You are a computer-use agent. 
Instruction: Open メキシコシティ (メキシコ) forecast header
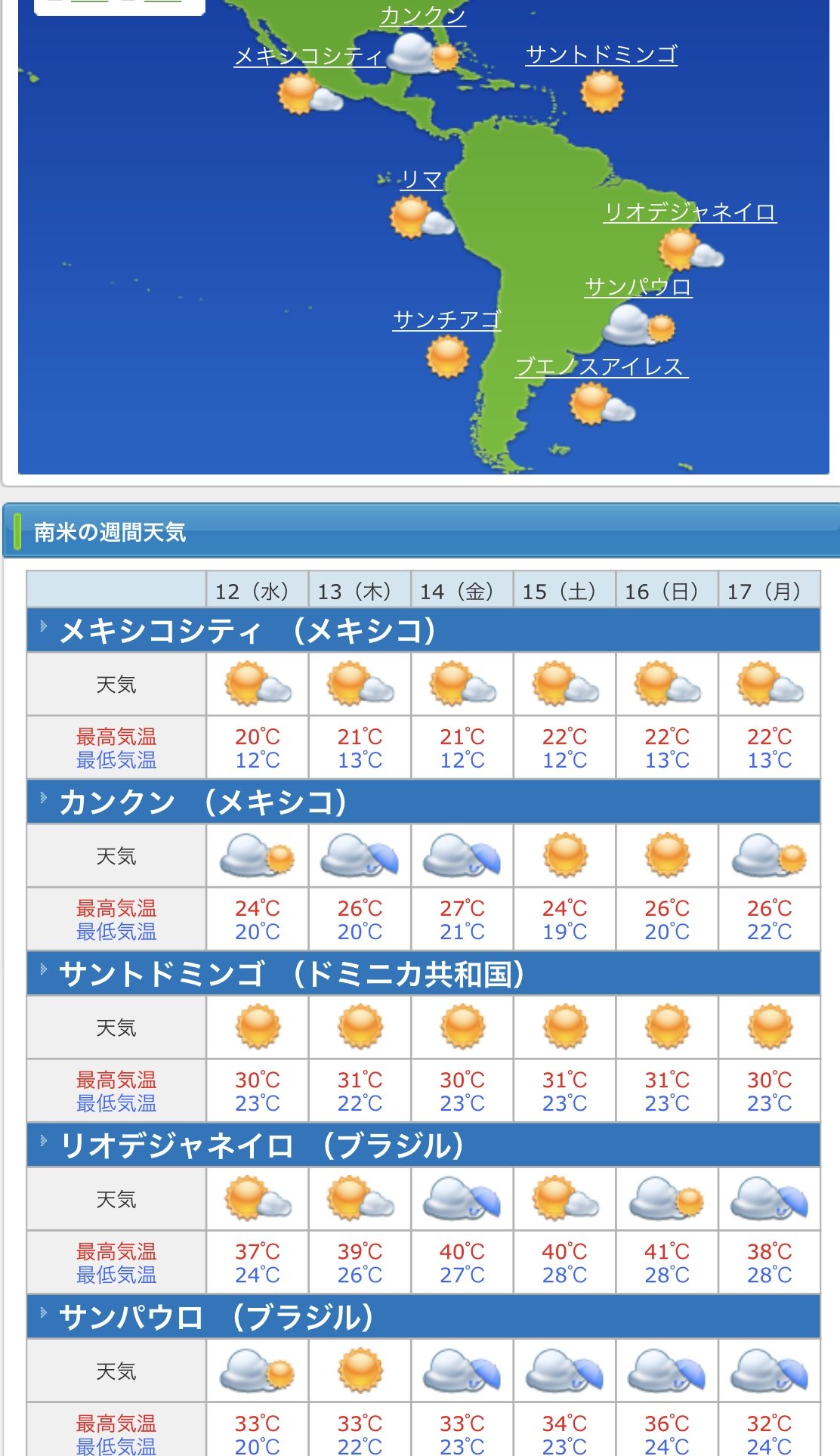click(248, 630)
